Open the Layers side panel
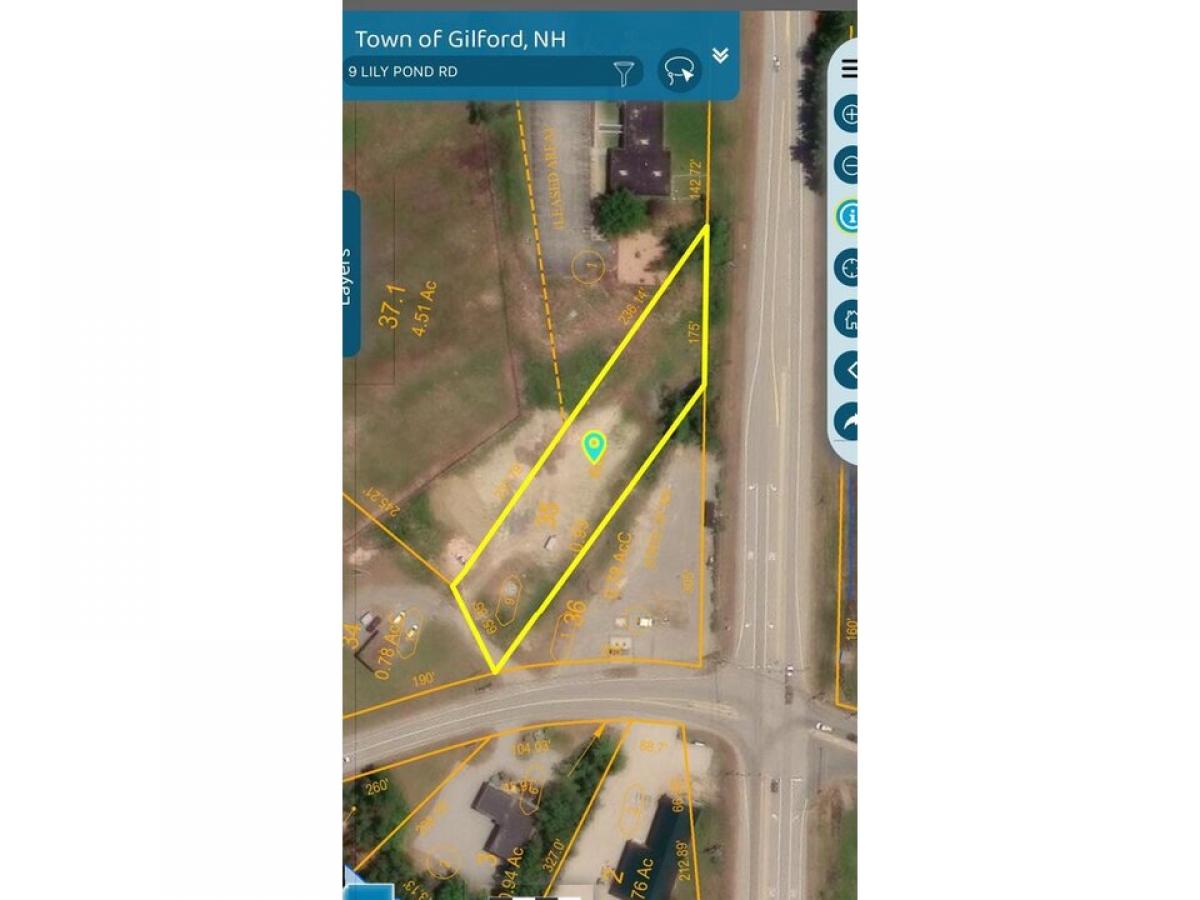This screenshot has height=900, width=1200. [x=350, y=274]
